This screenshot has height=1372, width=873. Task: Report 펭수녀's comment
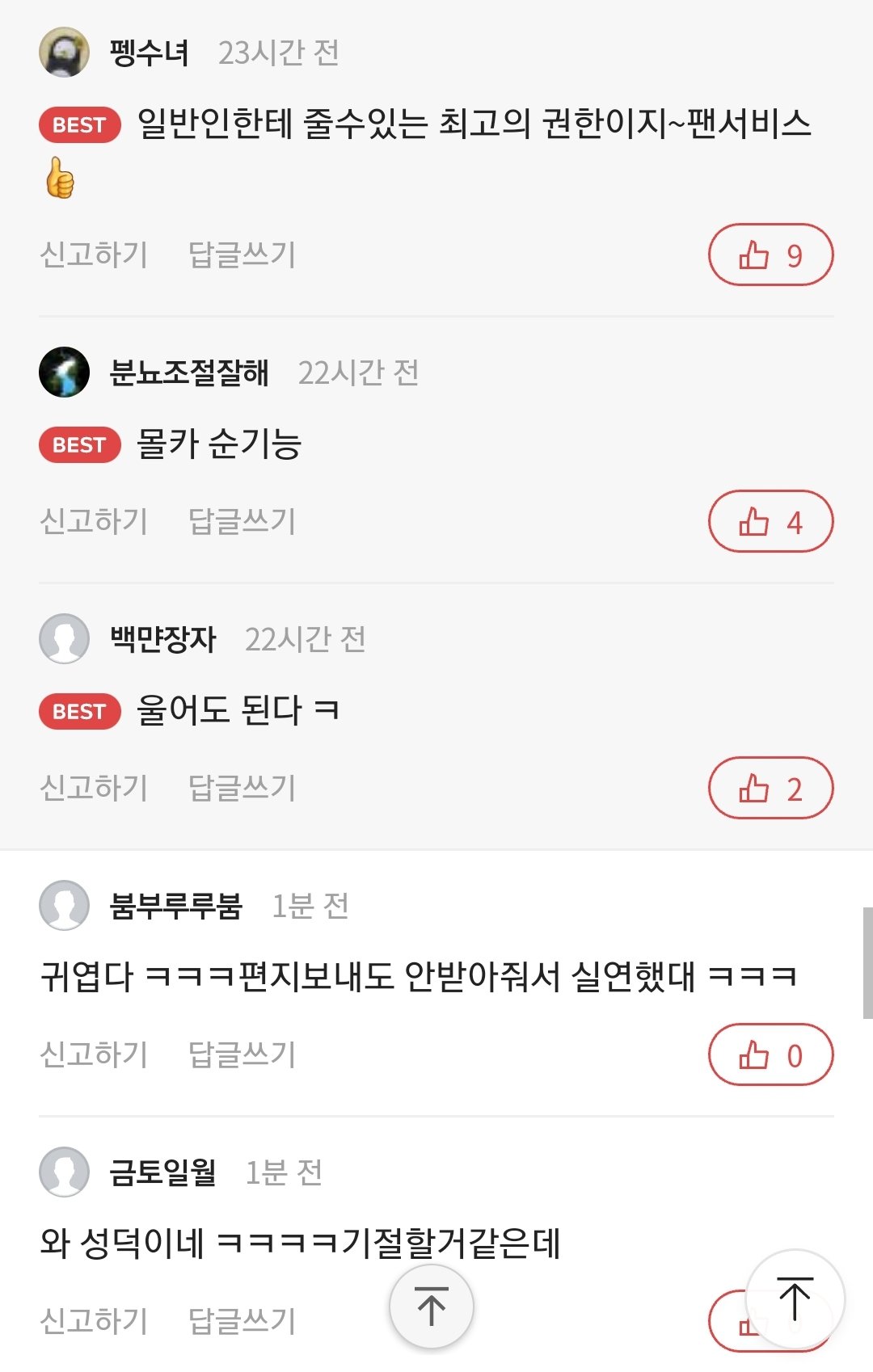94,255
